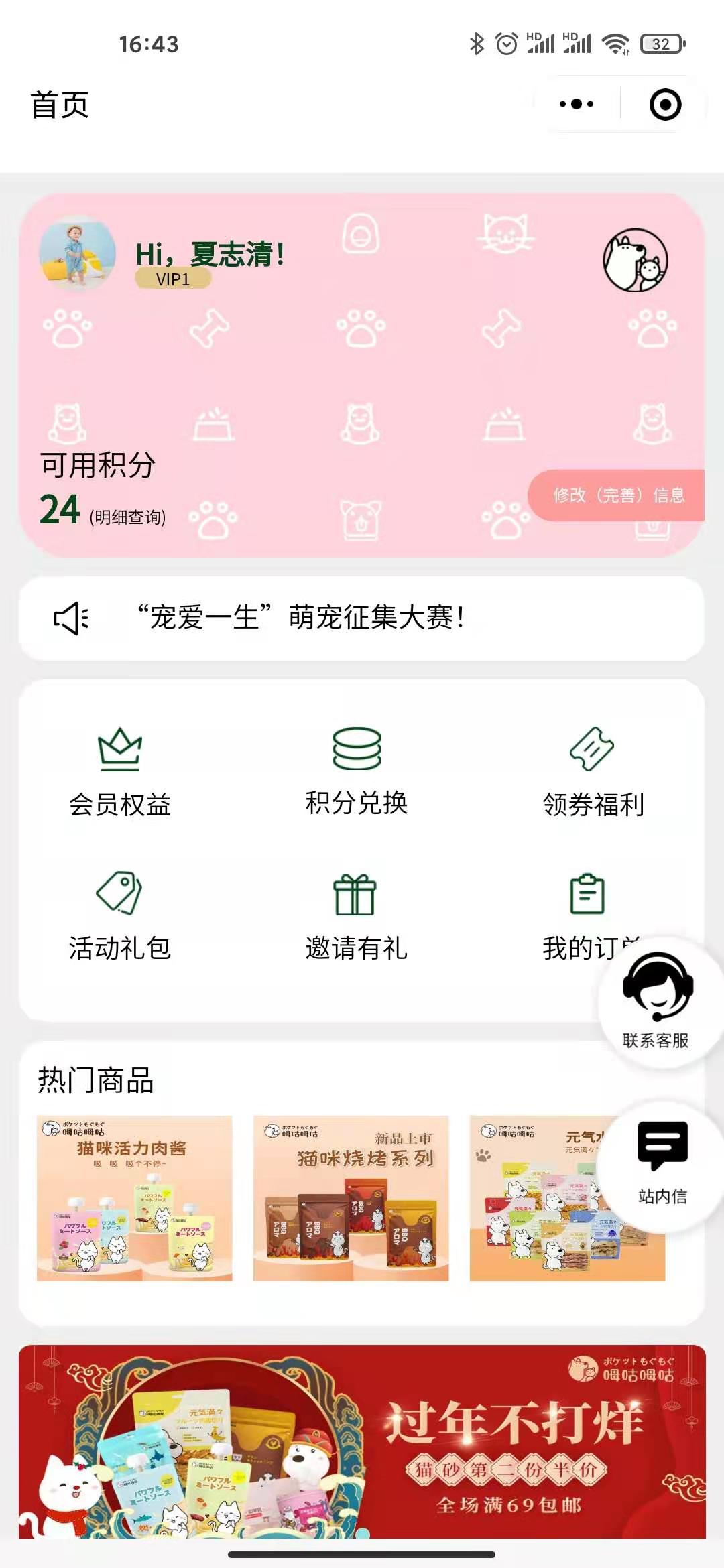This screenshot has width=724, height=1568.
Task: Open the 过年不打烊 promotion banner
Action: click(x=362, y=1441)
